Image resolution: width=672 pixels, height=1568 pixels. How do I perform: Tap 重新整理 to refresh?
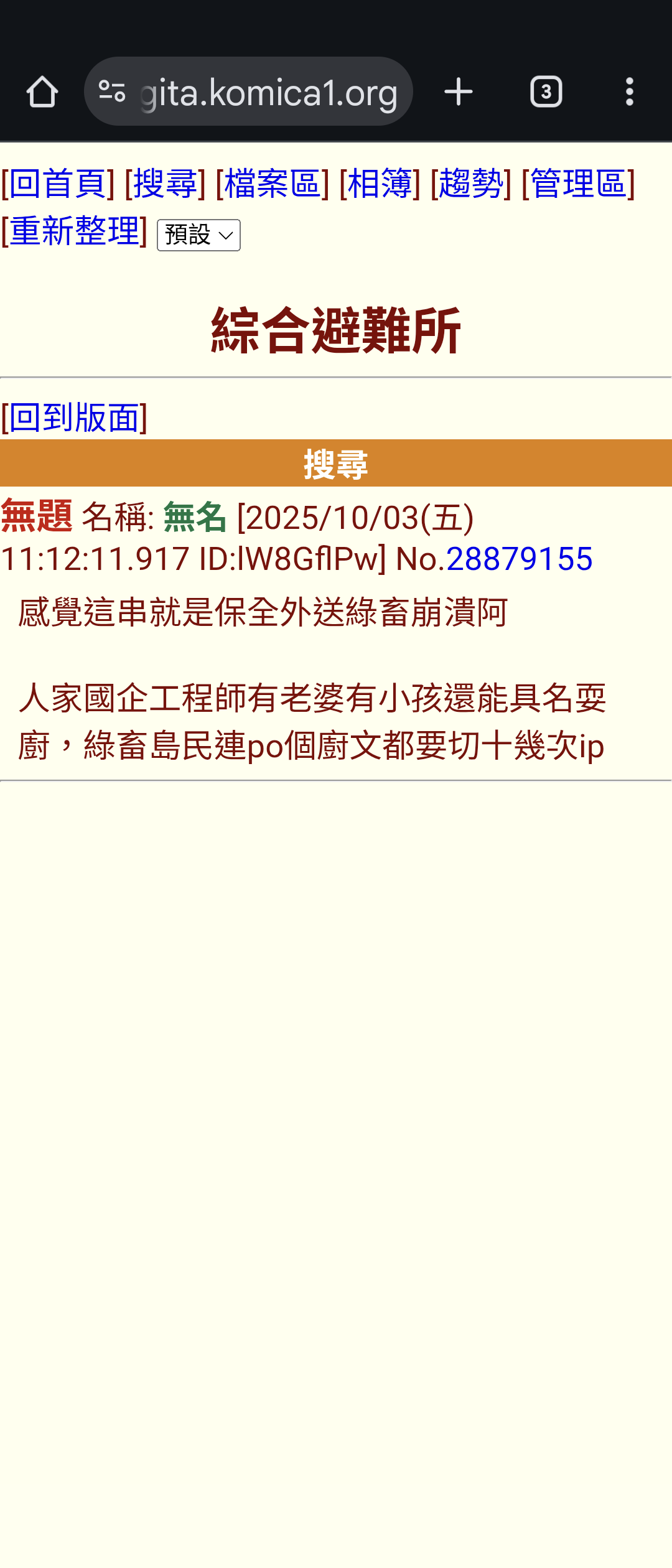74,231
